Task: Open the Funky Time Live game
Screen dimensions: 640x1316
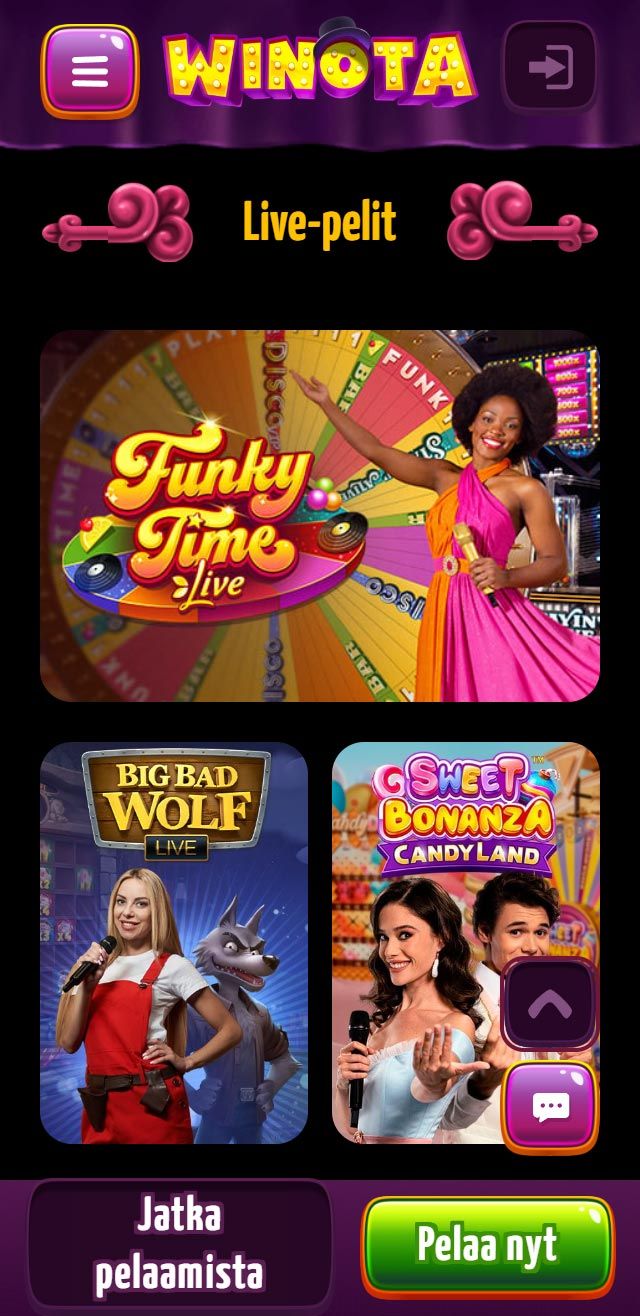Action: click(x=320, y=515)
